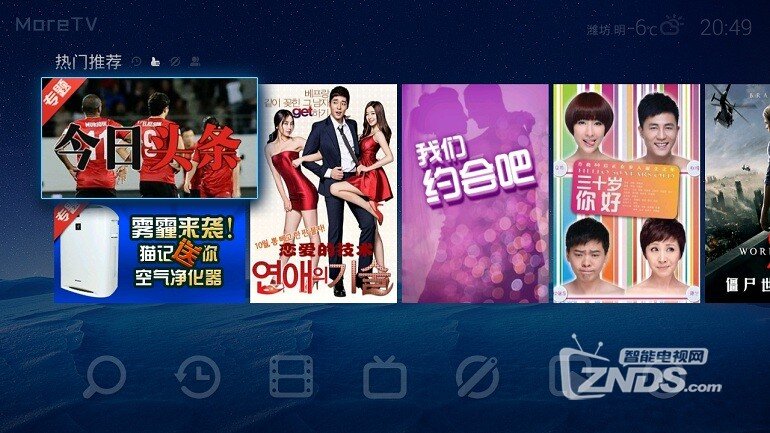770x433 pixels.
Task: Open the 三十岁你好 poster
Action: 627,193
